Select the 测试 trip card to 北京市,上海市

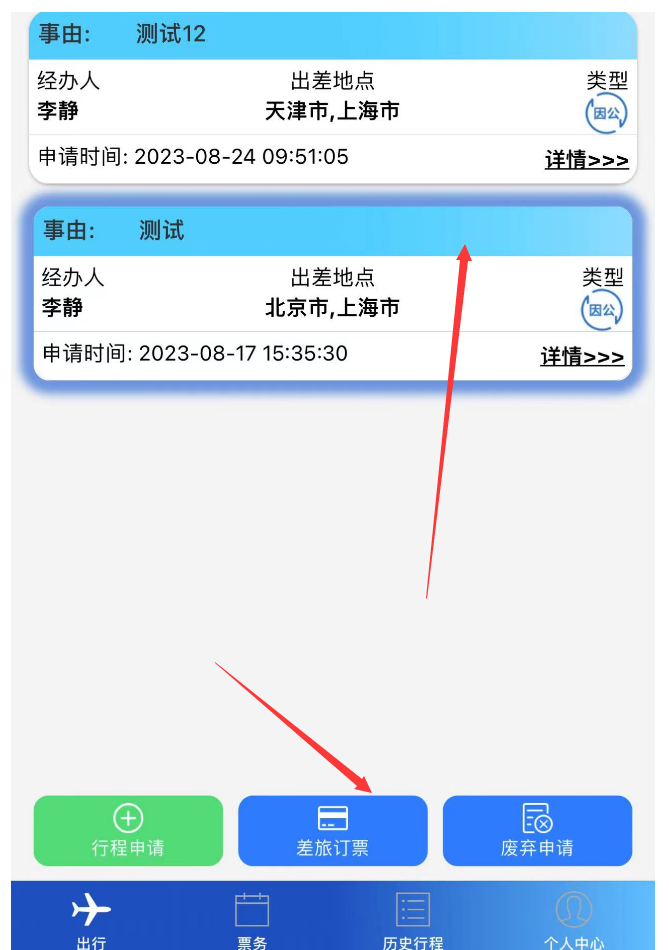coord(332,294)
